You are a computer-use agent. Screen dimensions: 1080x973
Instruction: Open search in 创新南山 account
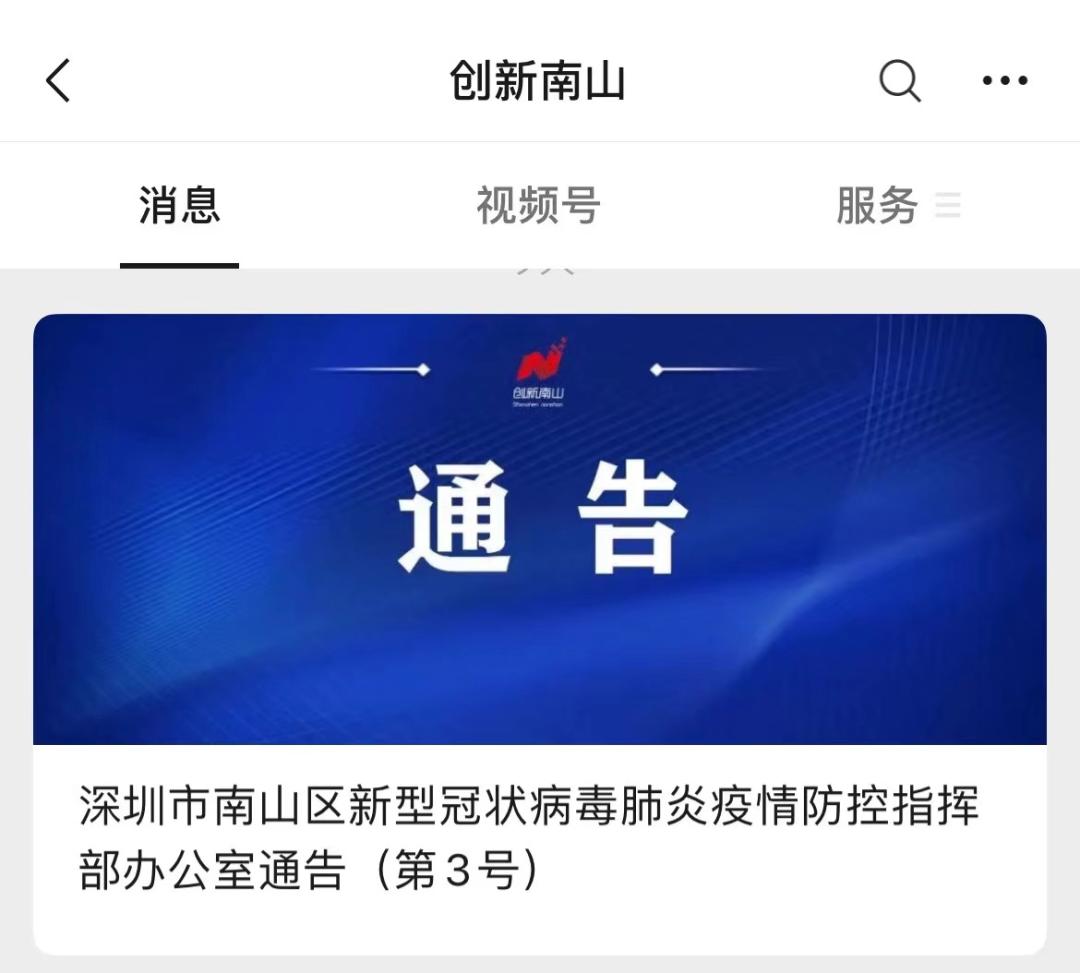coord(899,80)
